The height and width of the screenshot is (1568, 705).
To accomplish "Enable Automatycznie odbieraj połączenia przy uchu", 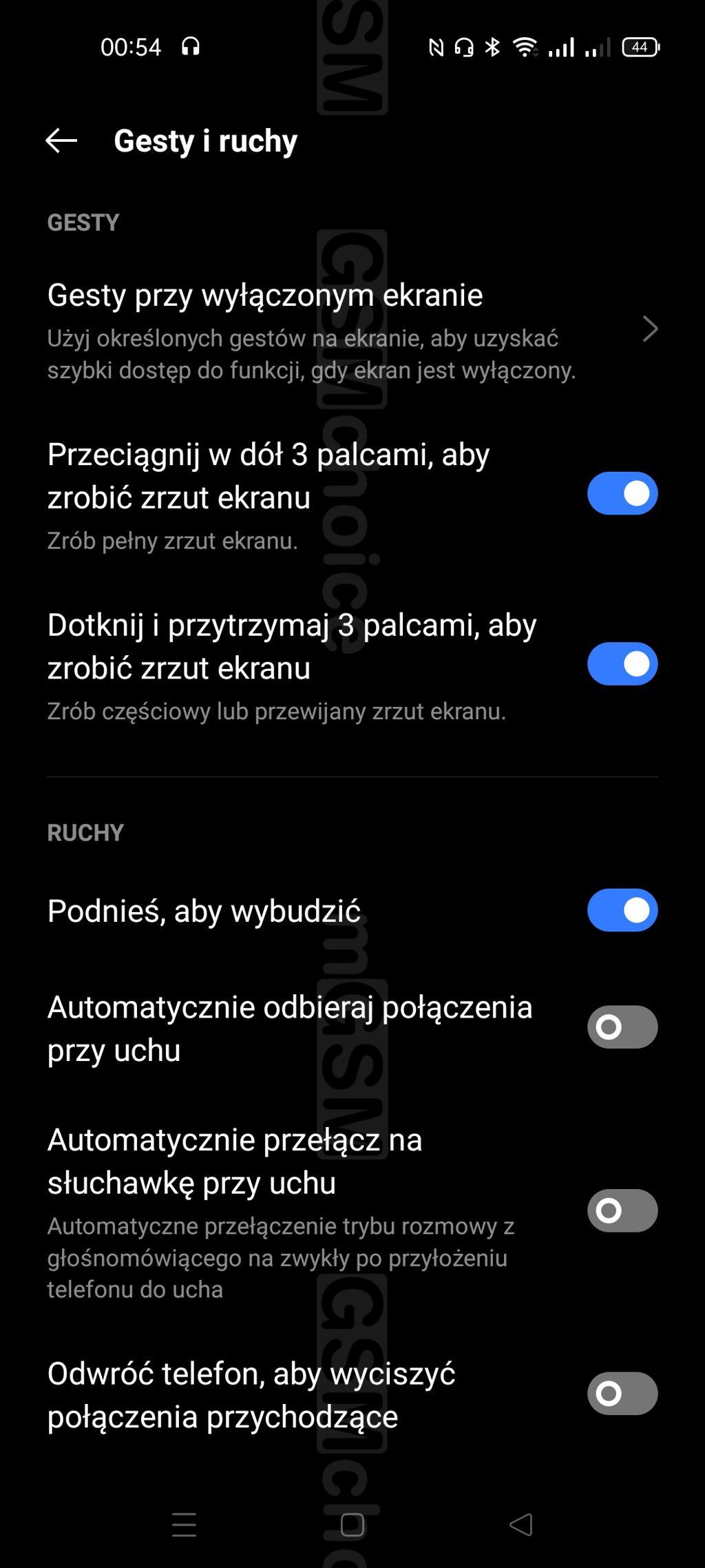I will [x=622, y=1027].
